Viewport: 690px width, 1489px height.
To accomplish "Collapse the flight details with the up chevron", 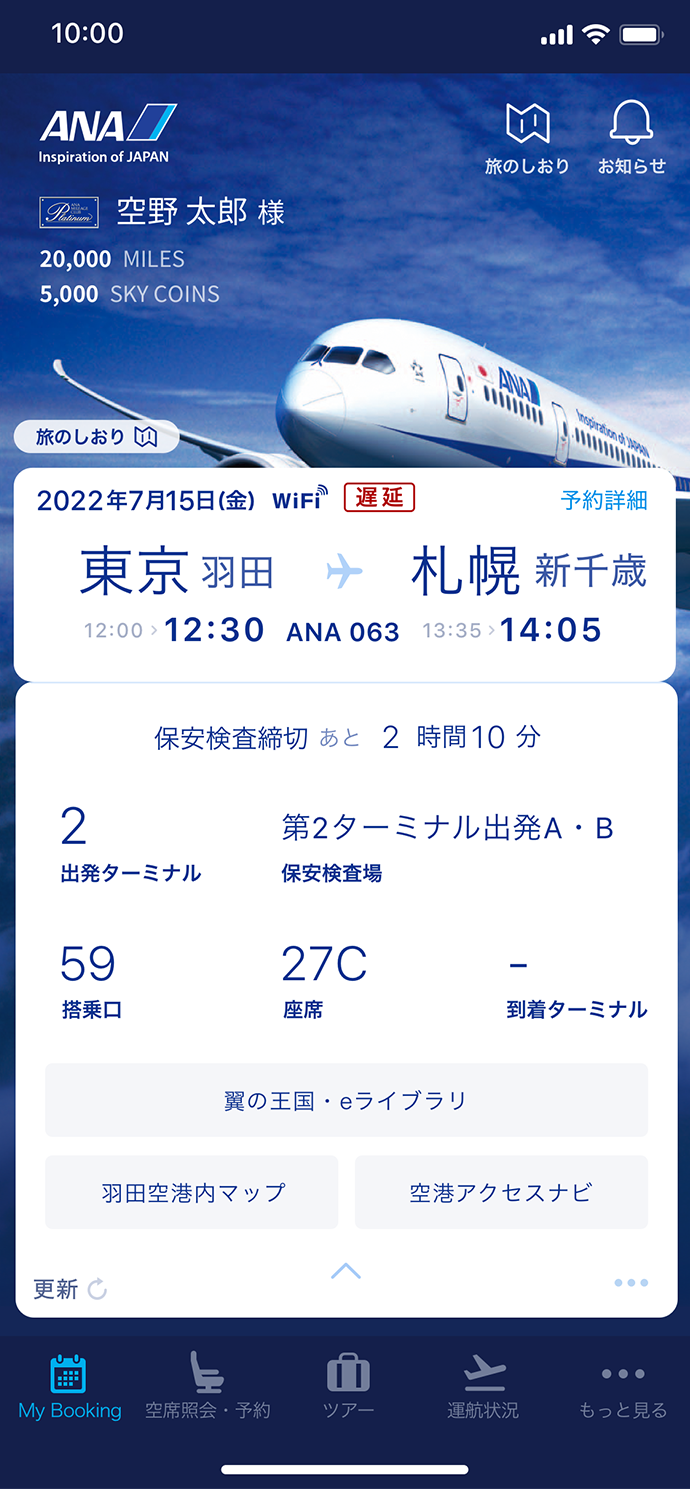I will [x=345, y=1271].
